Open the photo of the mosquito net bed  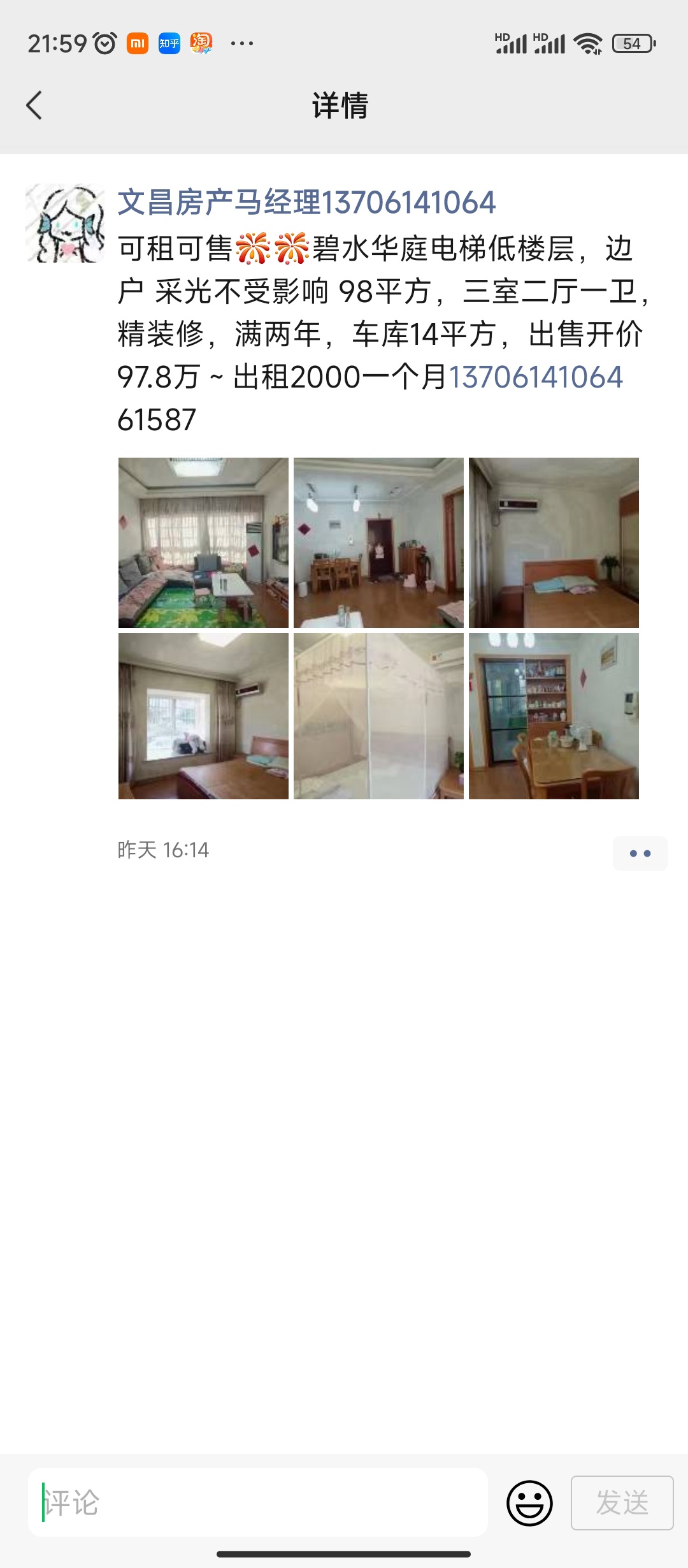coord(378,716)
